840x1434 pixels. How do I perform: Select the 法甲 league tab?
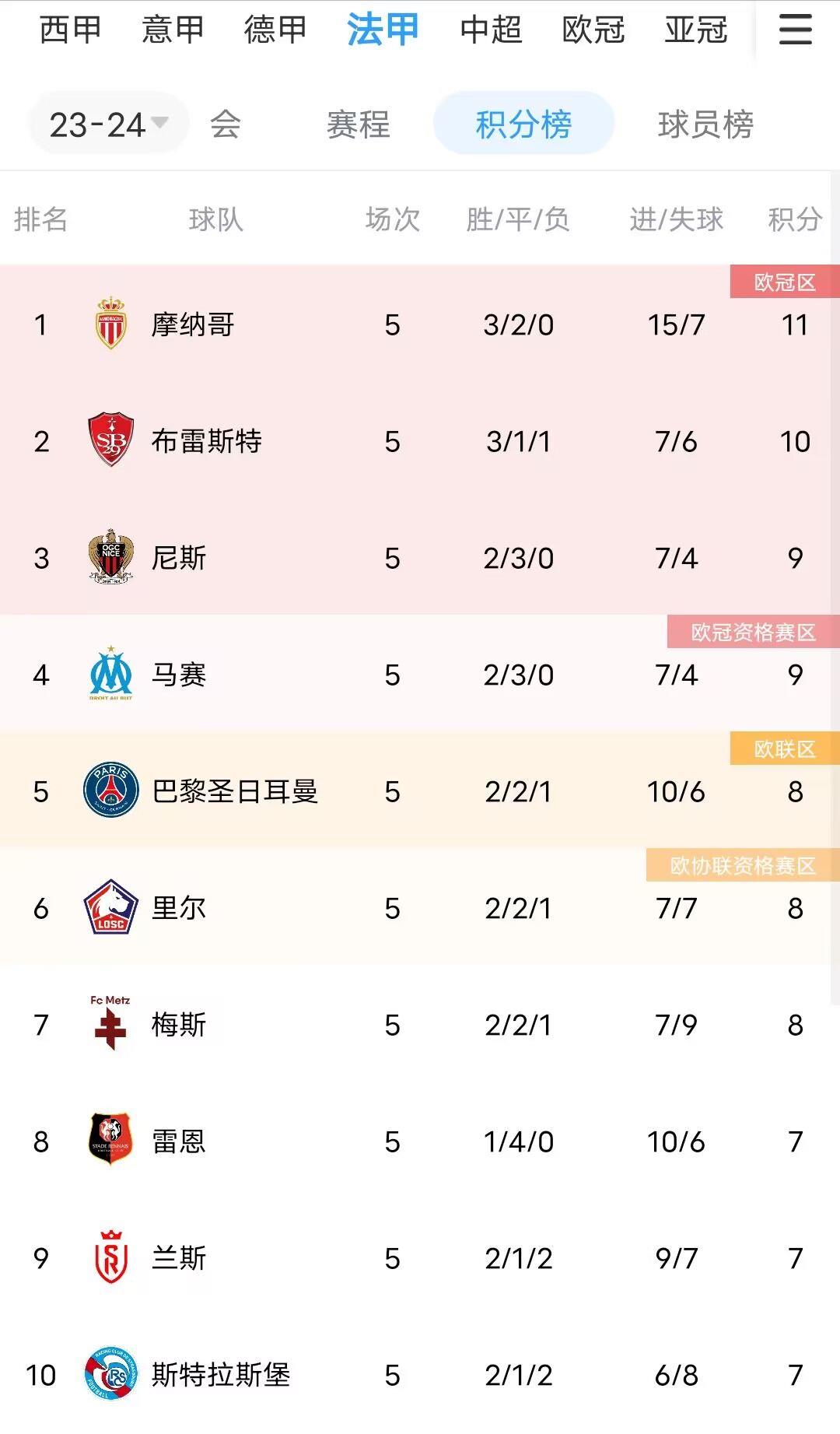coord(383,30)
